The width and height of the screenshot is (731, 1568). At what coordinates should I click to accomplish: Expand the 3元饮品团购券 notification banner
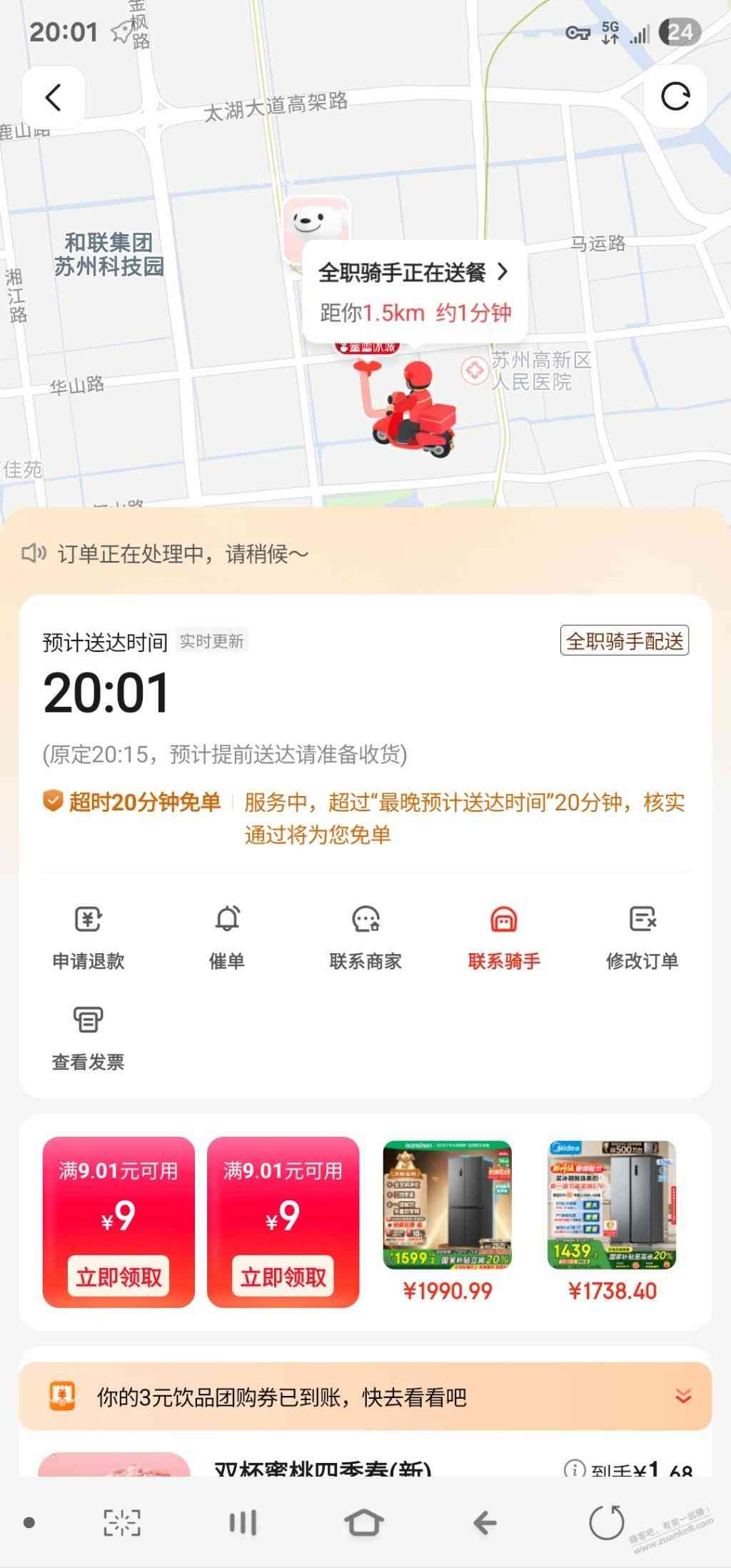click(682, 1397)
